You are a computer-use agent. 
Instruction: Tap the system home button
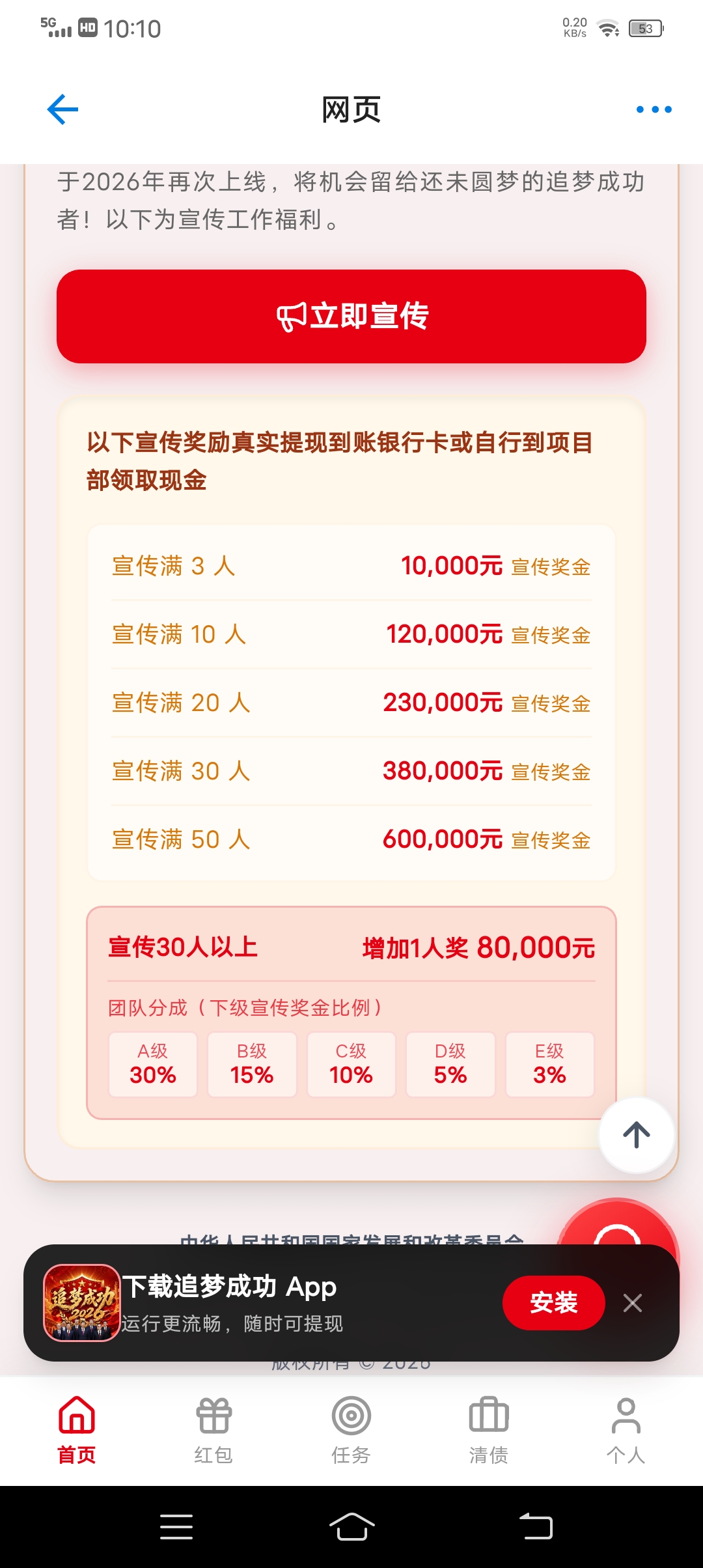[351, 1526]
